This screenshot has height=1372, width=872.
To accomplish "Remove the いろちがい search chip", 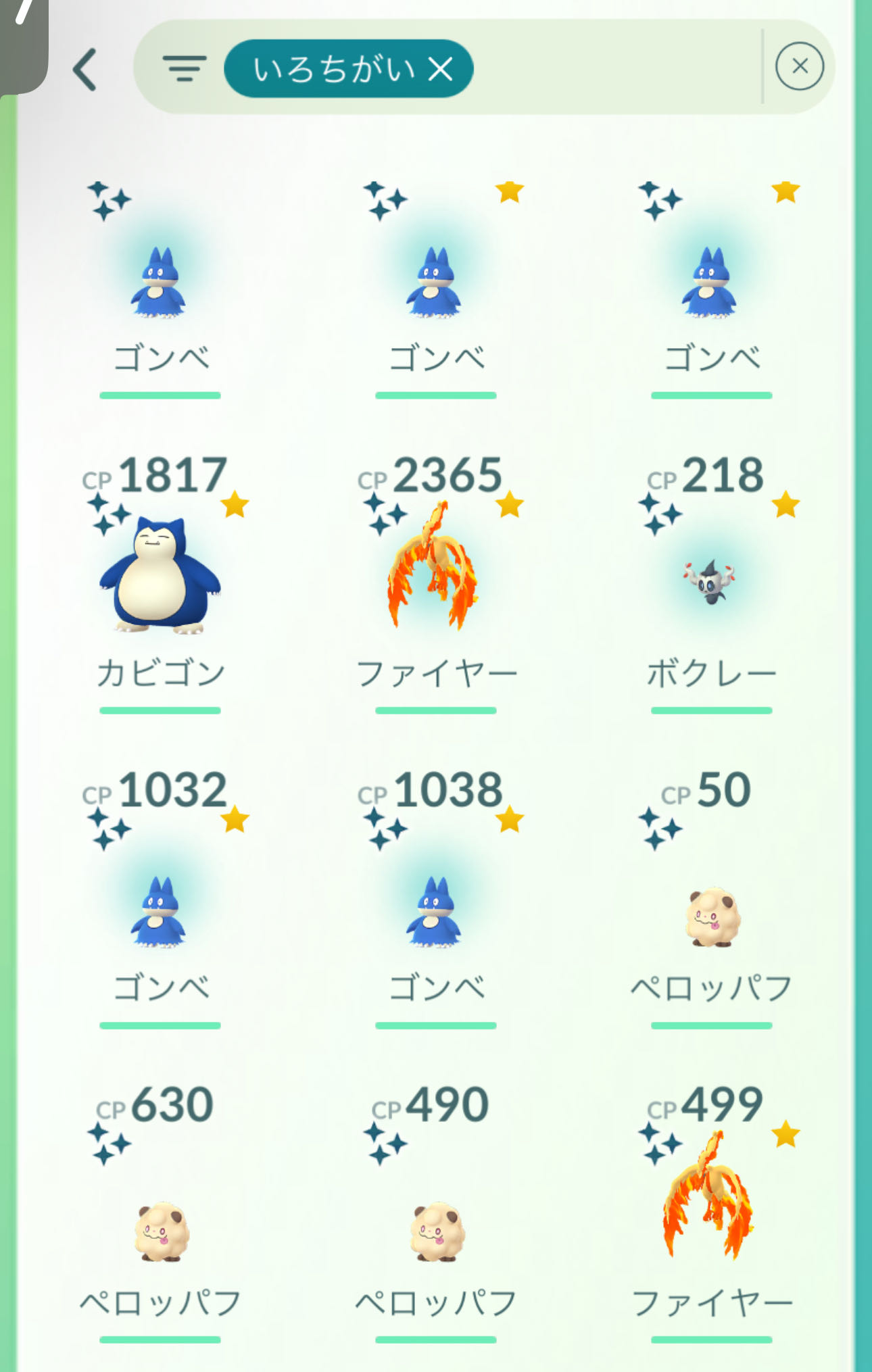I will point(441,69).
